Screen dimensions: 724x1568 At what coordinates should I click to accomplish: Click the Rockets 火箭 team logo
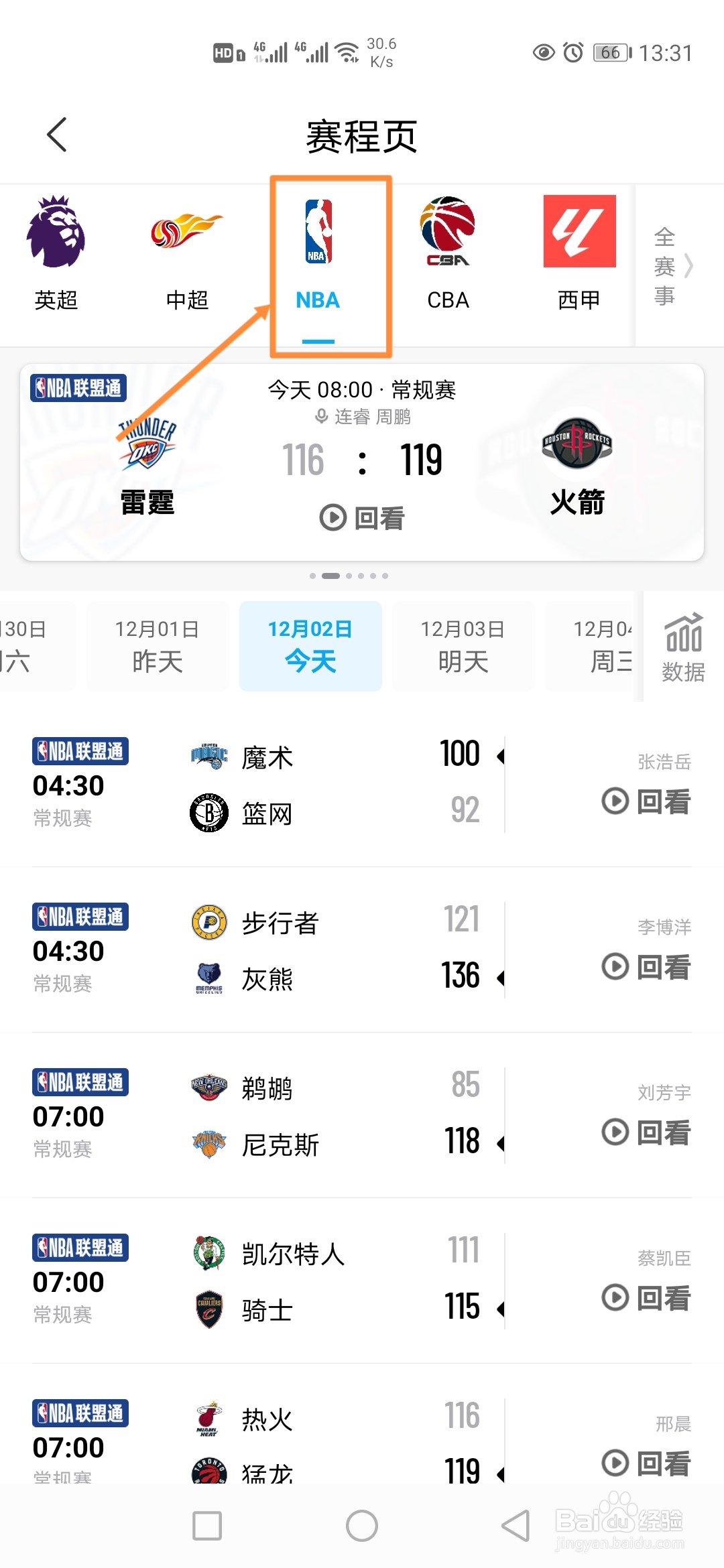pyautogui.click(x=577, y=442)
